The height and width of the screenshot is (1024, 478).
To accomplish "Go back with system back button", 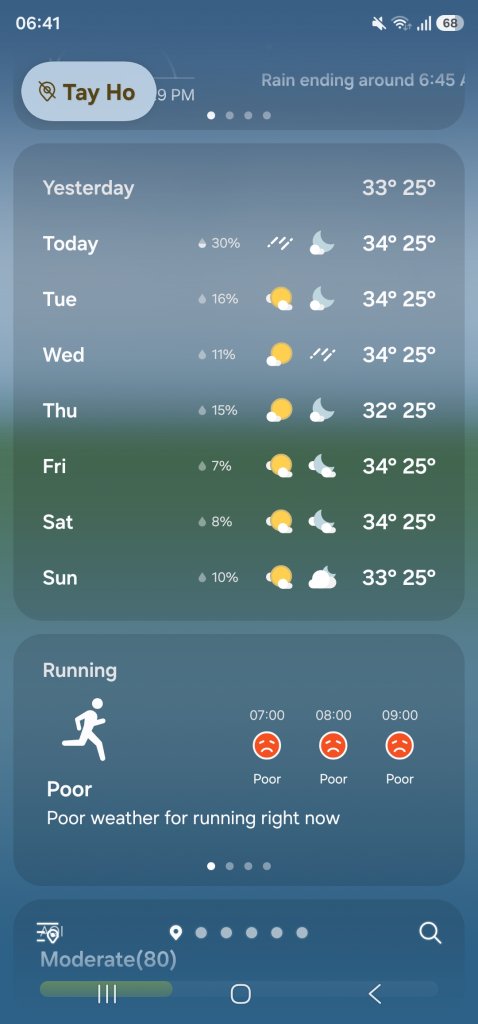I will [374, 994].
